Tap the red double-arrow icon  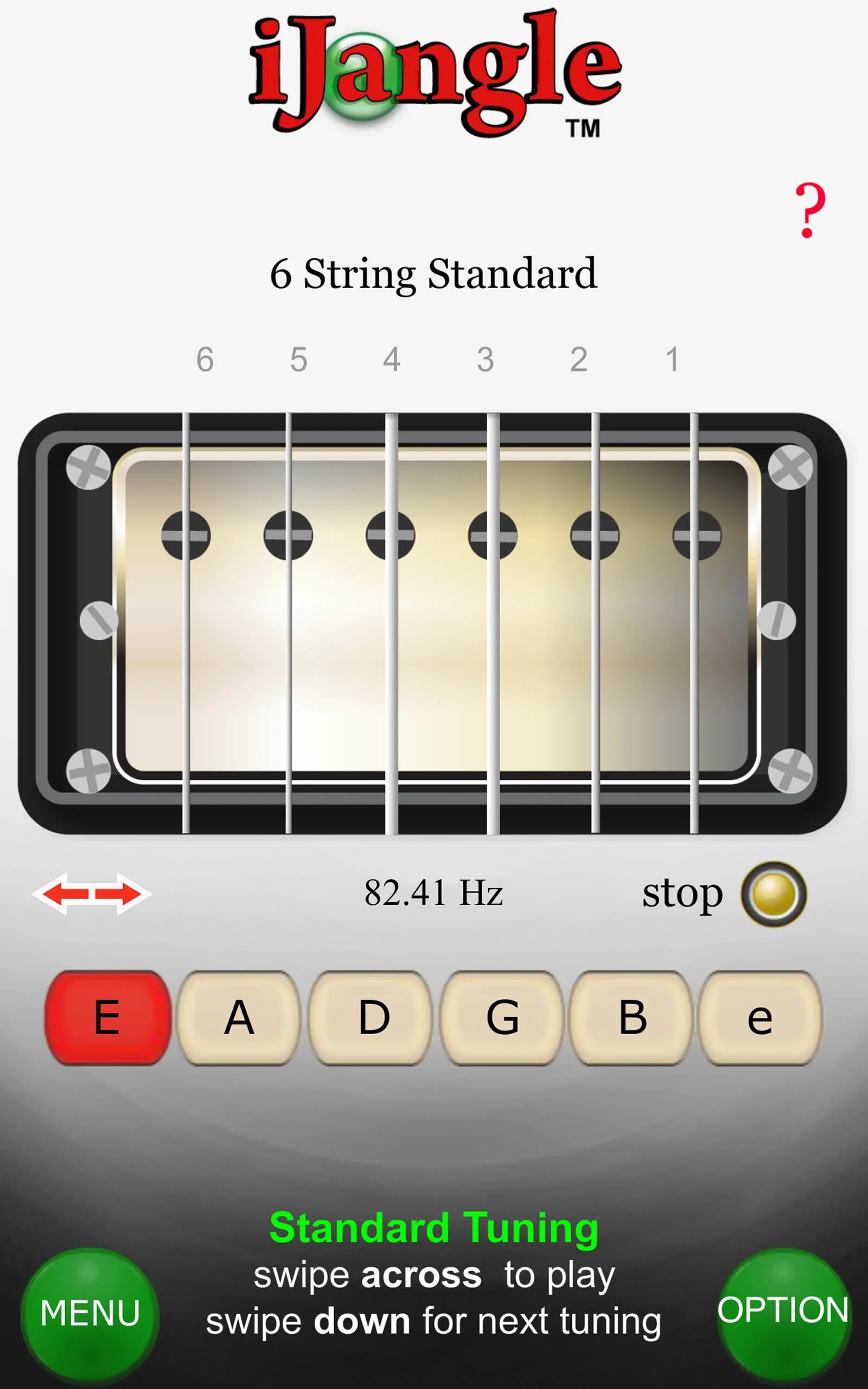92,894
